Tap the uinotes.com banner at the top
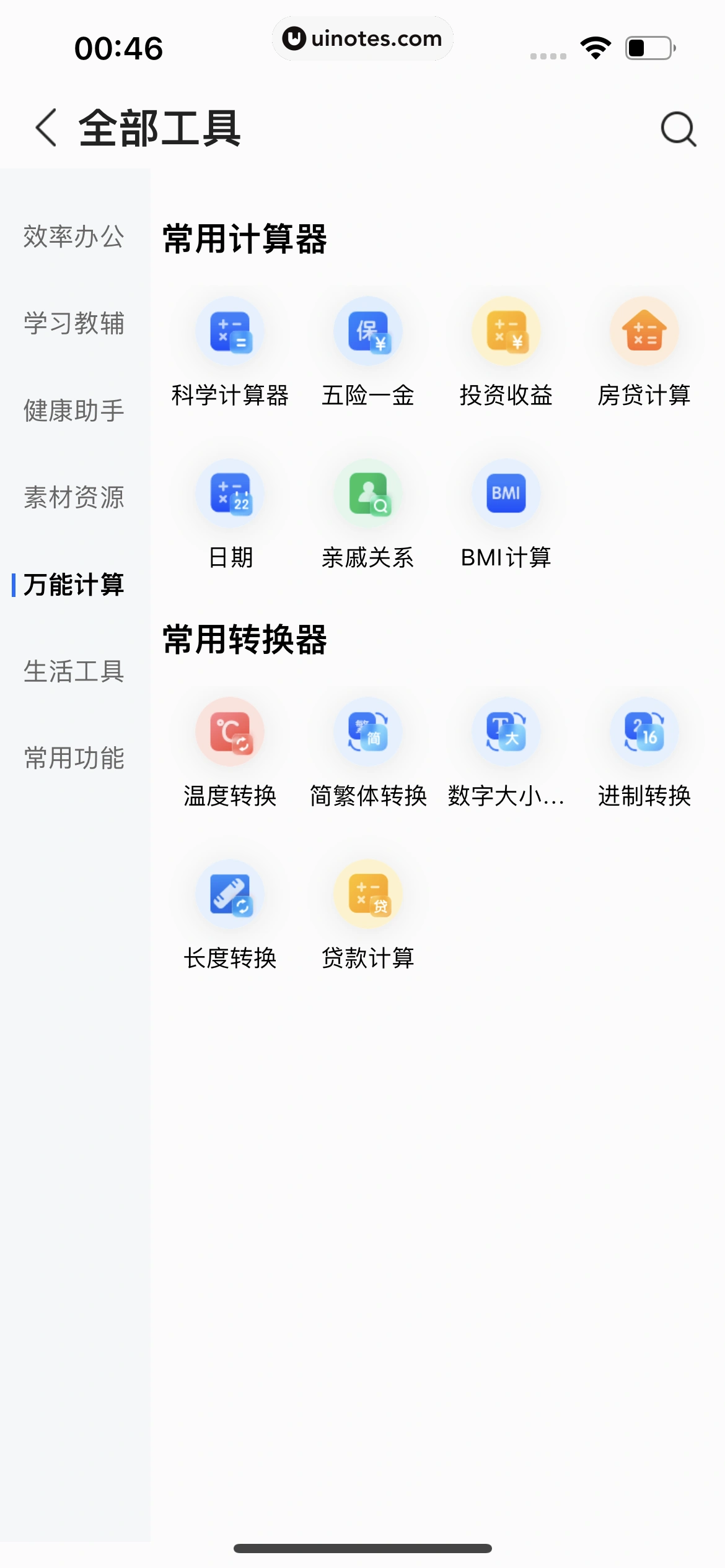The width and height of the screenshot is (725, 1568). pos(362,38)
